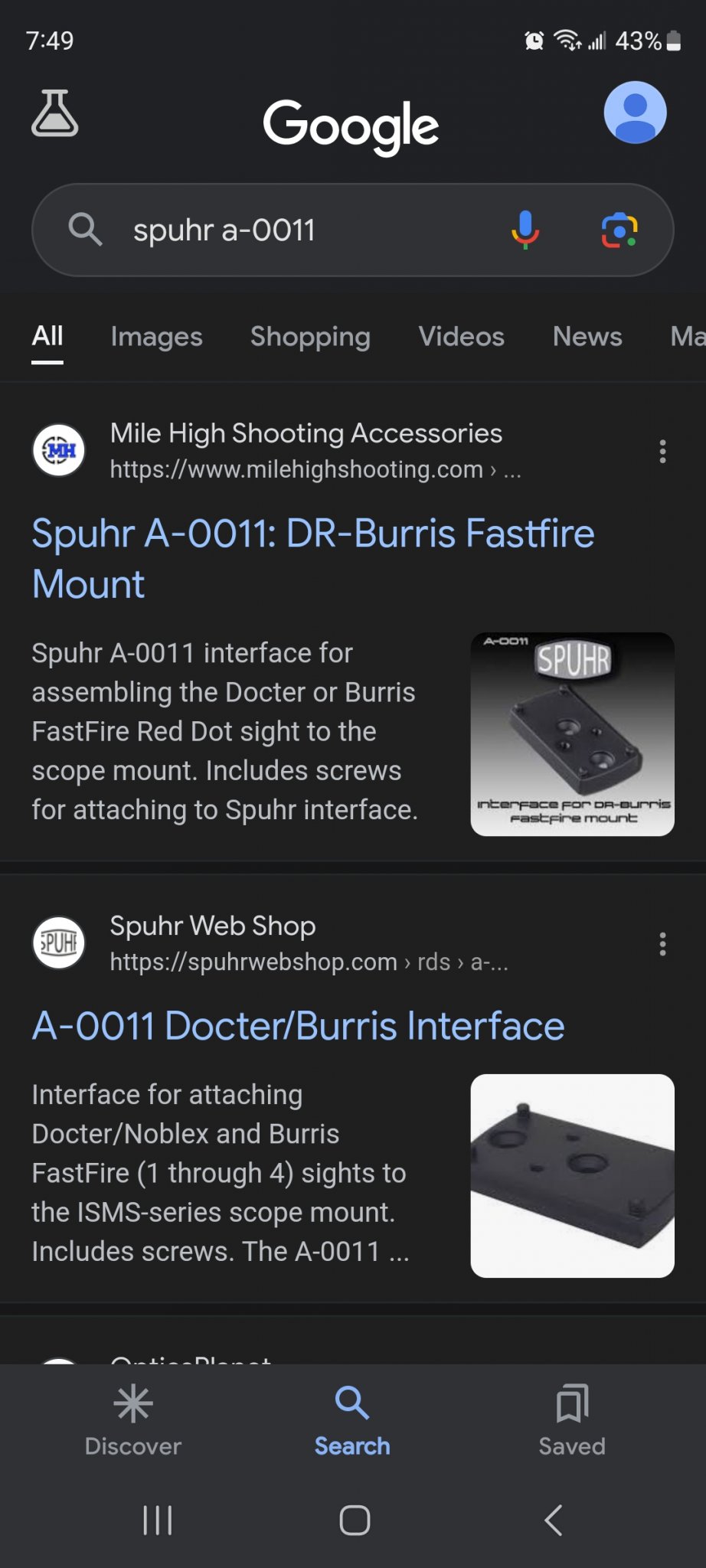Open A-0011 Docter/Burris Interface result

[x=298, y=1026]
